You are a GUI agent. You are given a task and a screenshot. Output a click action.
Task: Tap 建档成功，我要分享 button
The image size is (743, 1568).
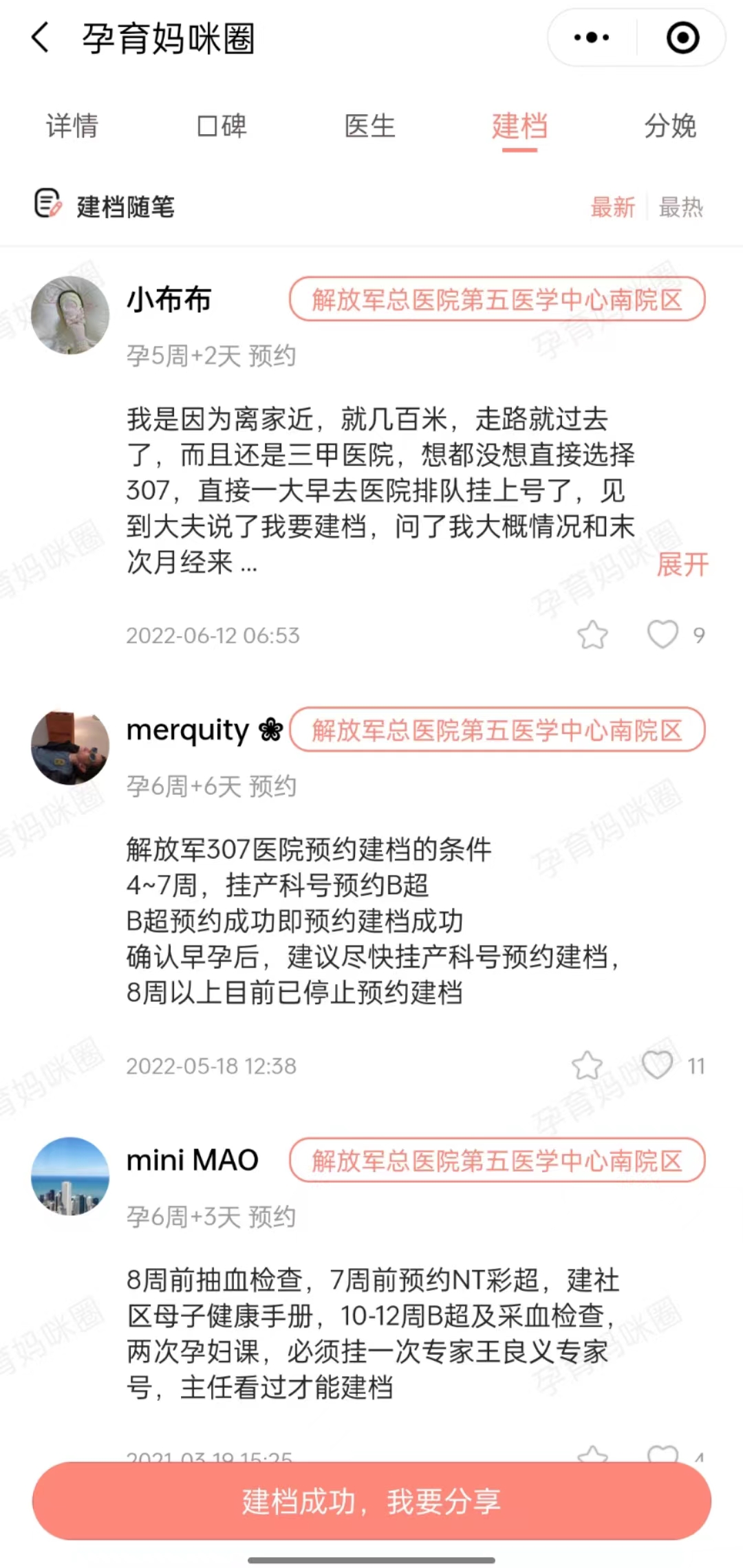coord(371,1501)
